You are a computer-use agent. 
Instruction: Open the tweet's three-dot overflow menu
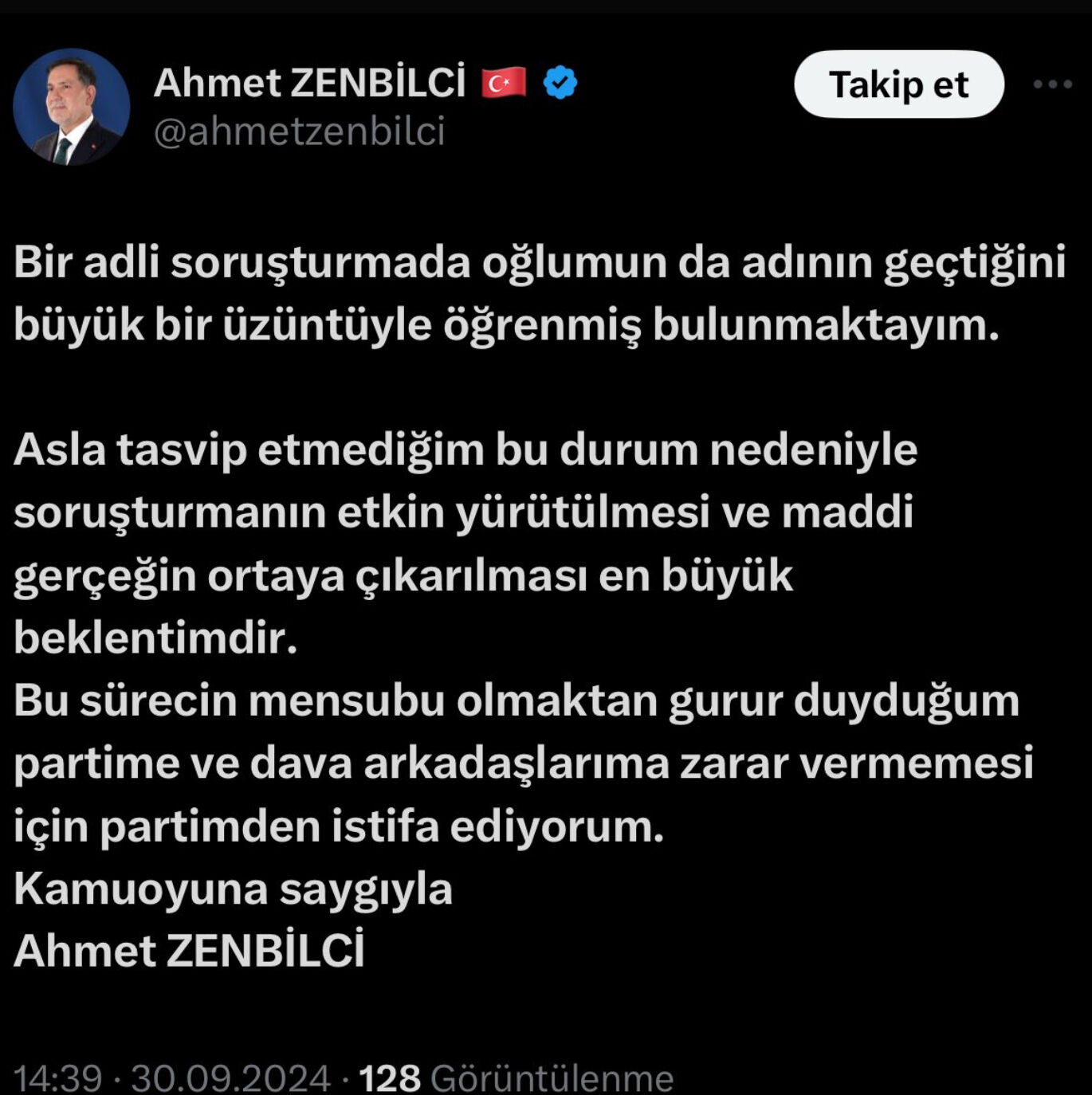[x=1052, y=84]
